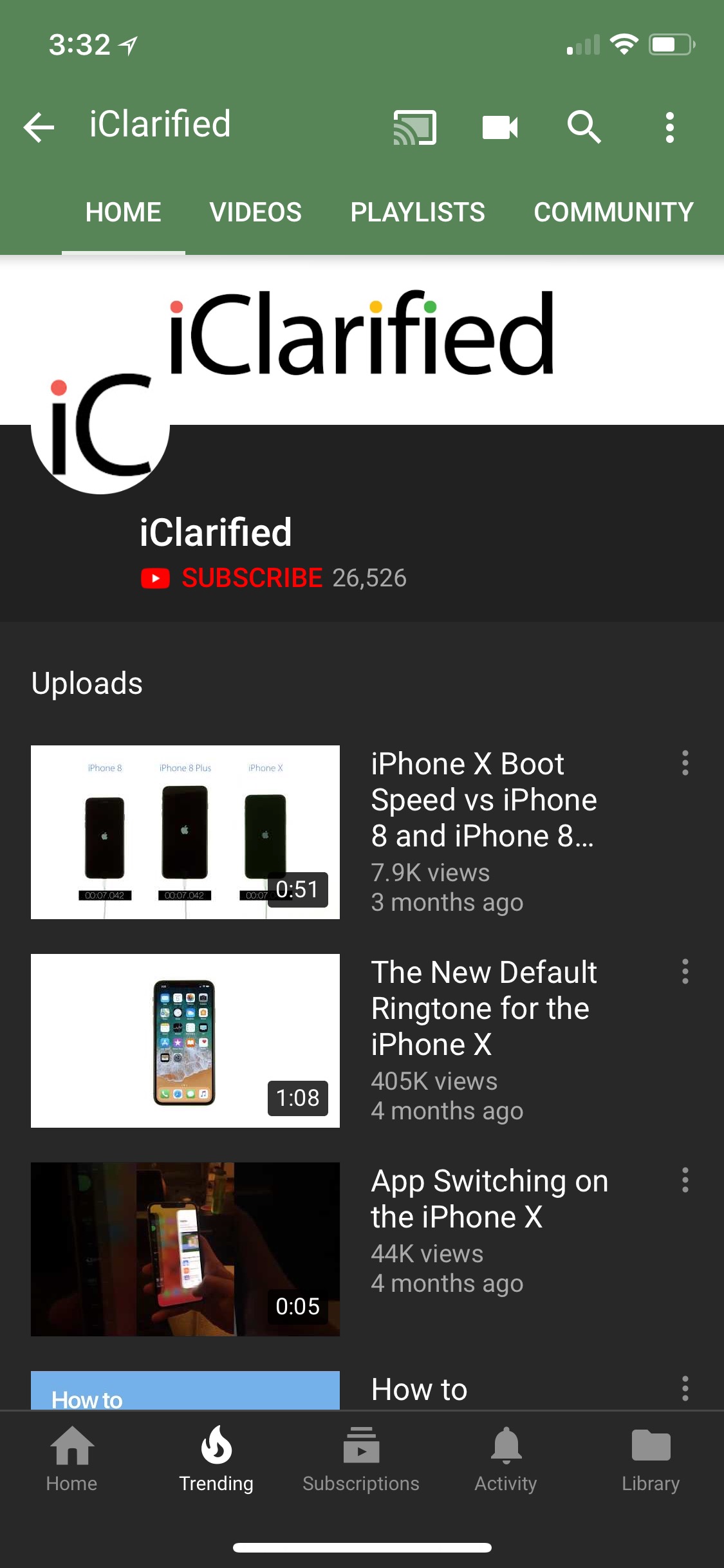Switch to the Playlists tab
Viewport: 724px width, 1568px height.
coord(418,212)
